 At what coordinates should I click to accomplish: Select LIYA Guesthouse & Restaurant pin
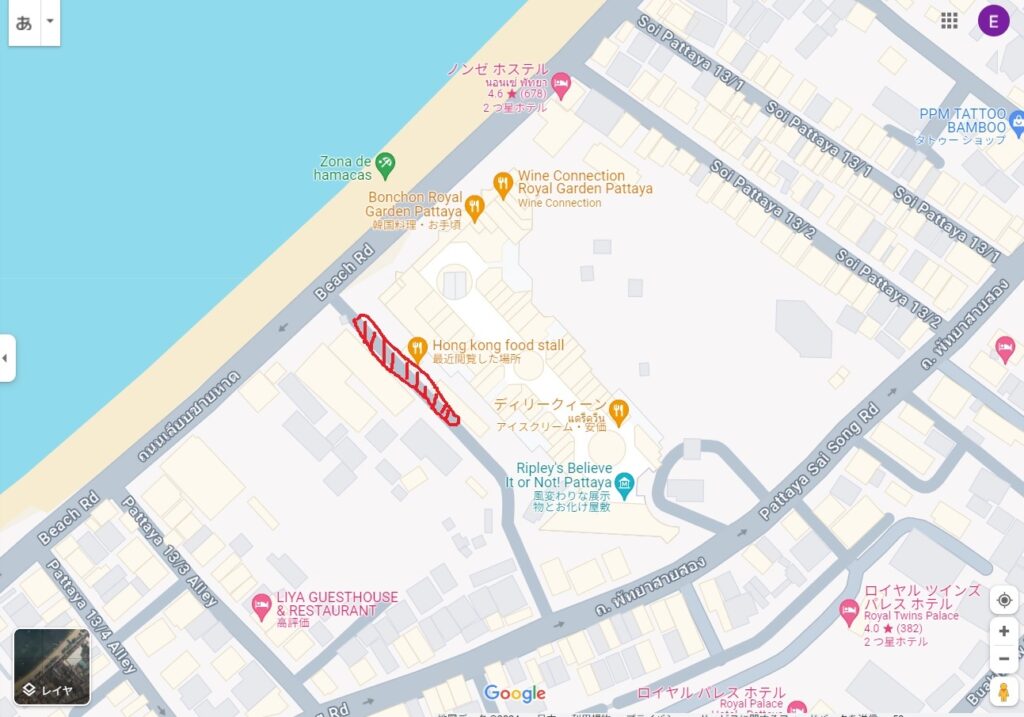click(x=261, y=603)
